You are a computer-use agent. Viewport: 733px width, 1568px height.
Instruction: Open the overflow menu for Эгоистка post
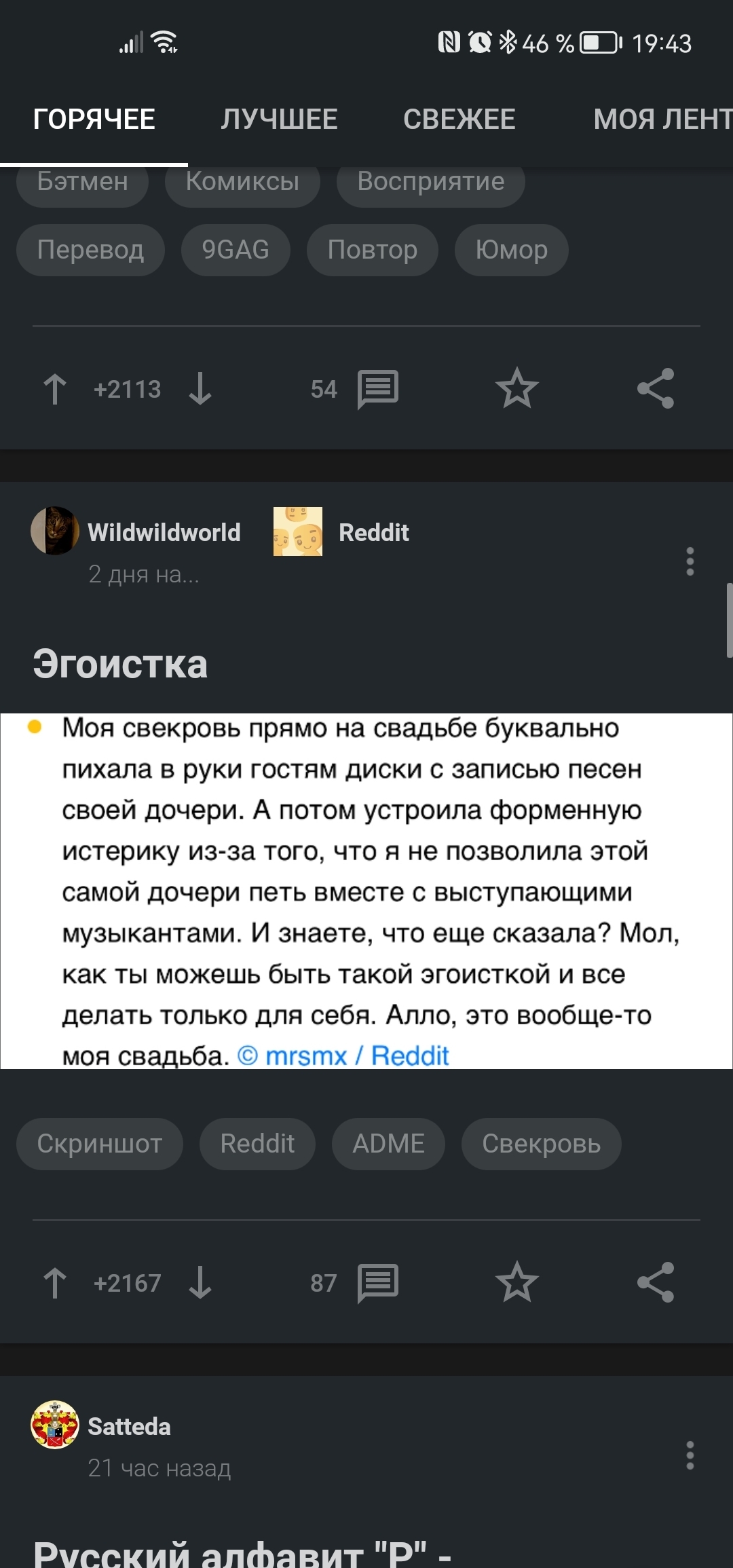point(690,561)
